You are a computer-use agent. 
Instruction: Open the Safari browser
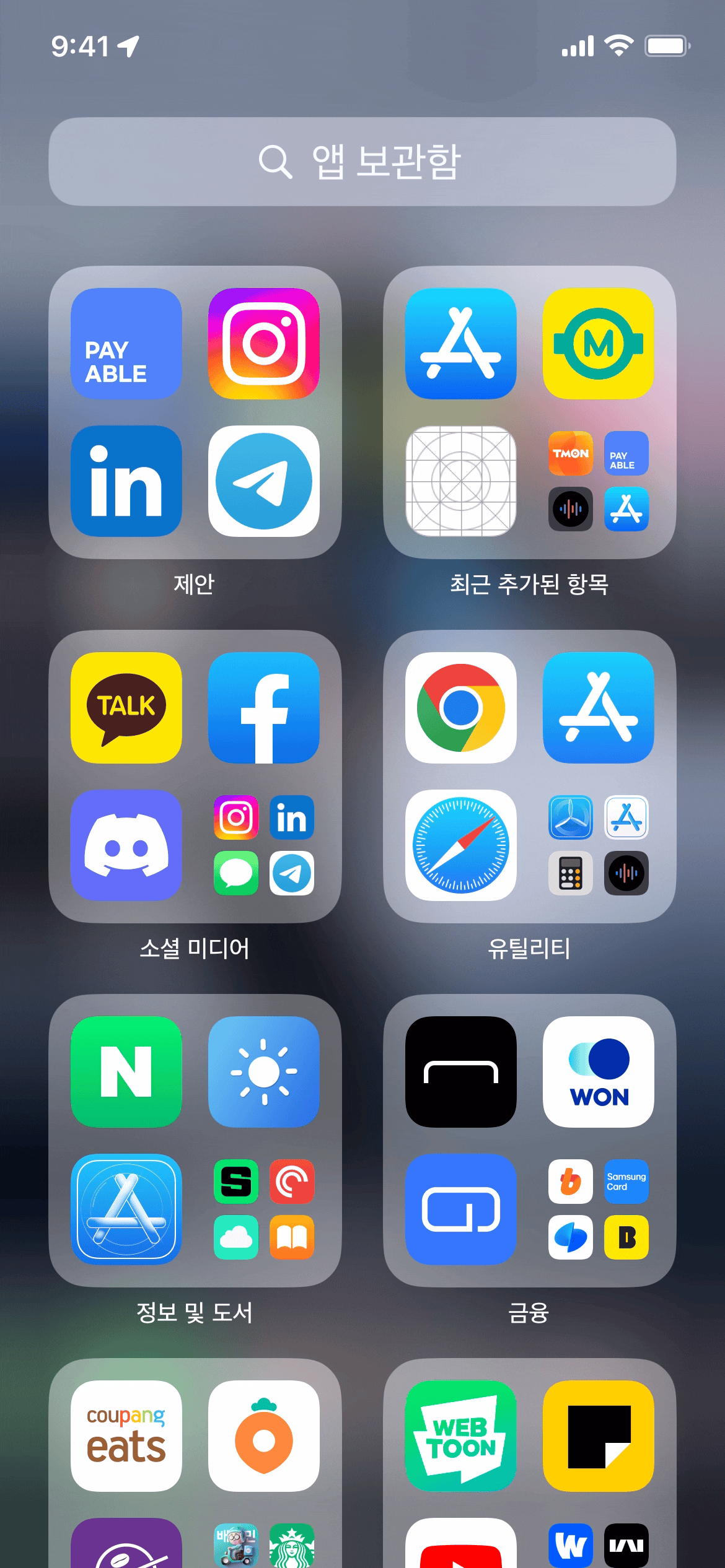coord(460,845)
